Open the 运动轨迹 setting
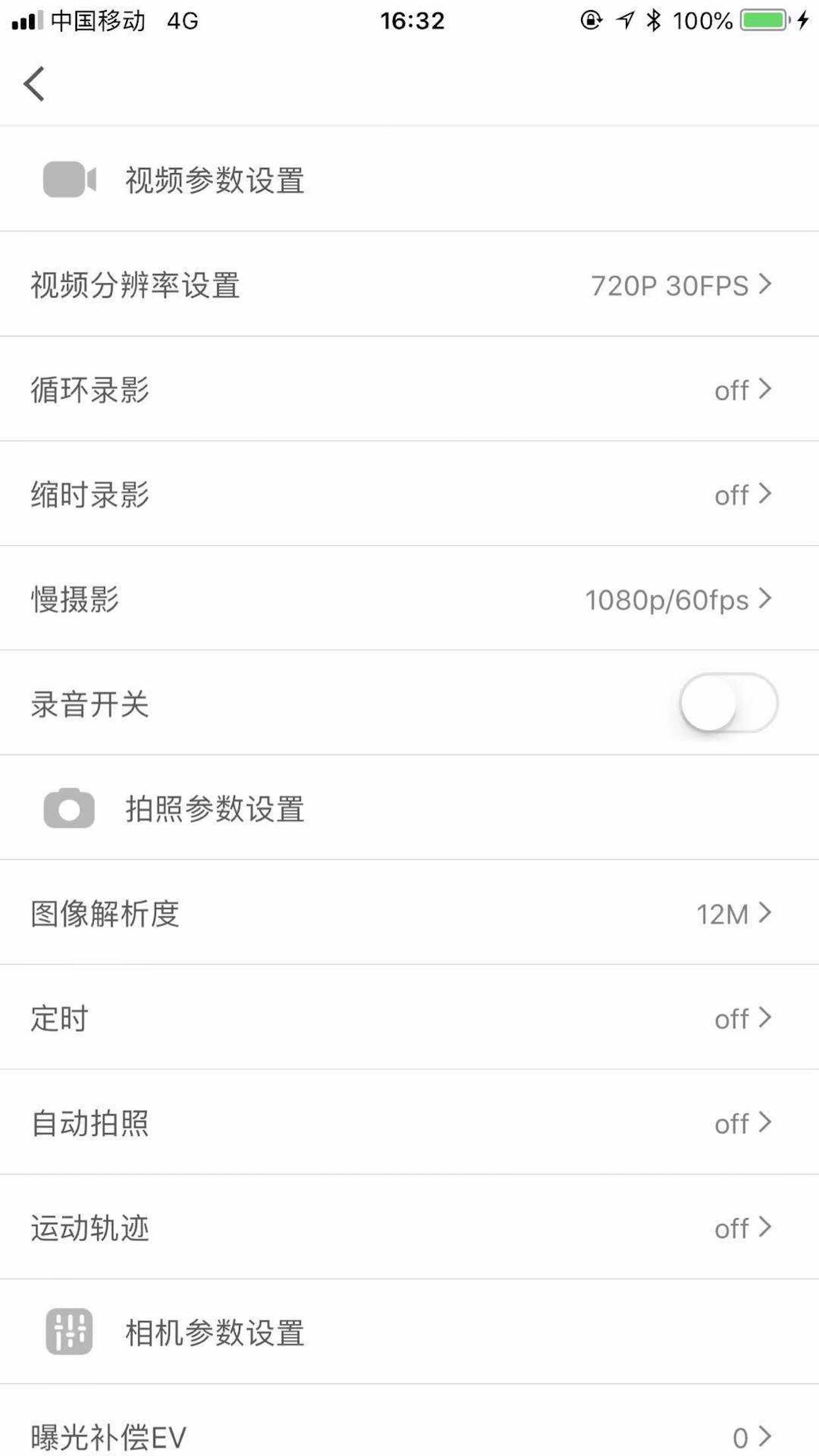Screen dimensions: 819x1456 click(x=409, y=1227)
